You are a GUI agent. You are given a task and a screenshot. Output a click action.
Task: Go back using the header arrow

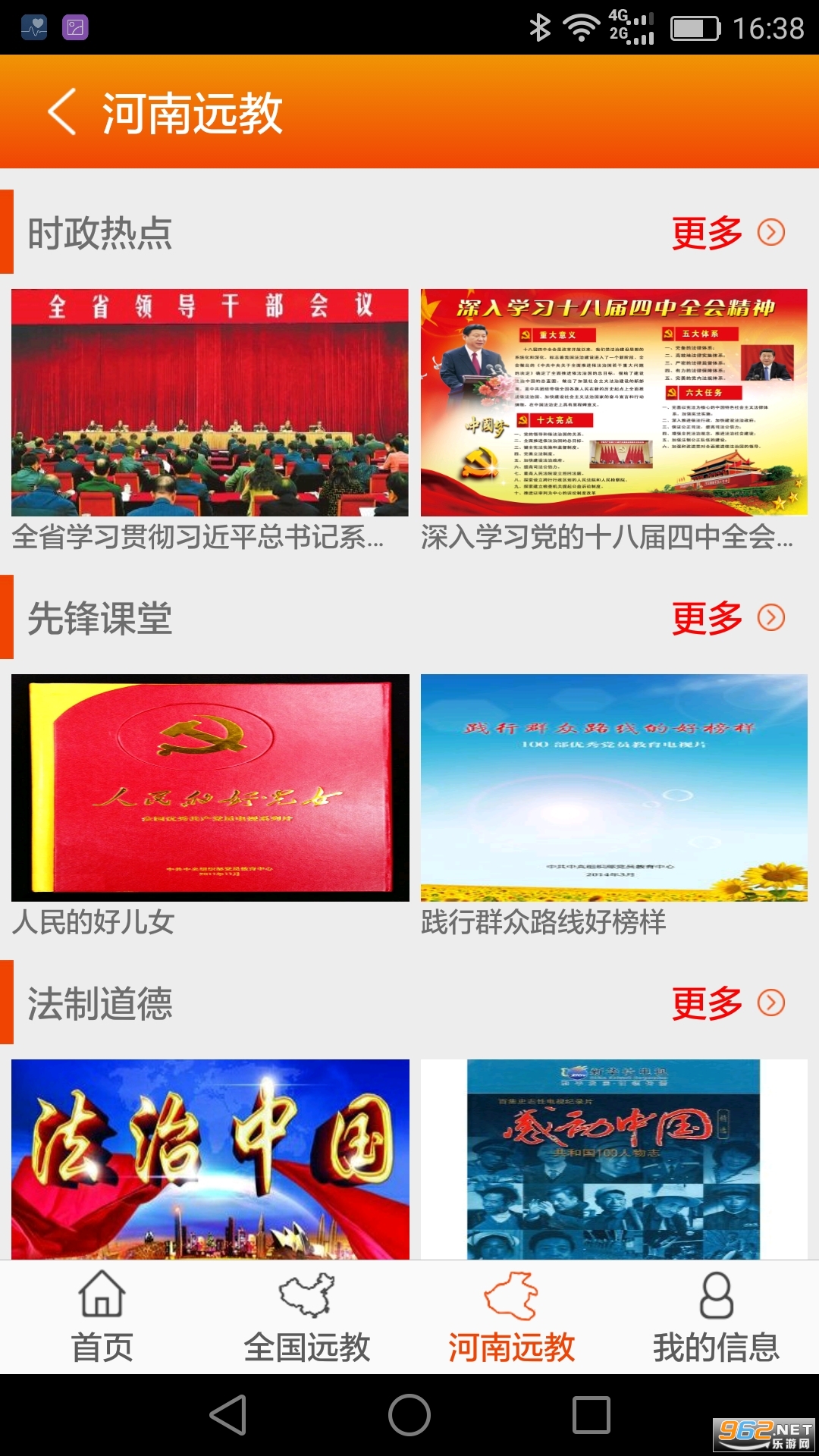coord(62,111)
